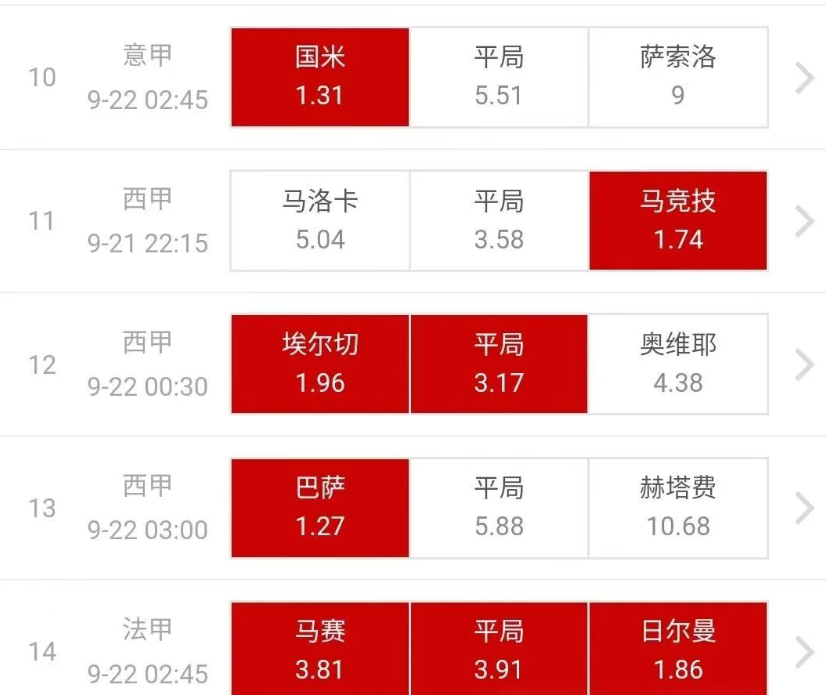The image size is (826, 695).
Task: Deselect the 3.17 平局 pick
Action: 499,364
